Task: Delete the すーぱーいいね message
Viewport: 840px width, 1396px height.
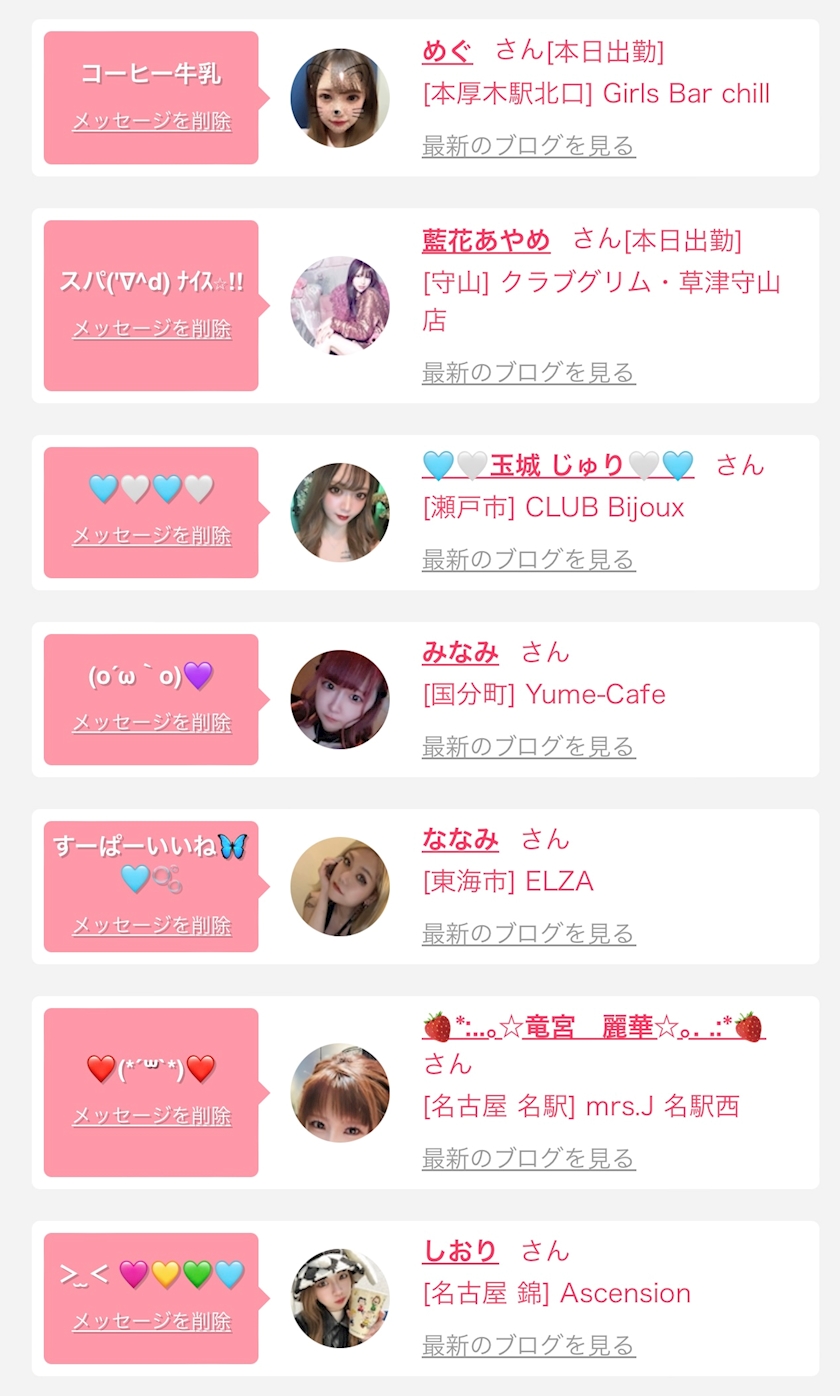Action: pyautogui.click(x=152, y=926)
